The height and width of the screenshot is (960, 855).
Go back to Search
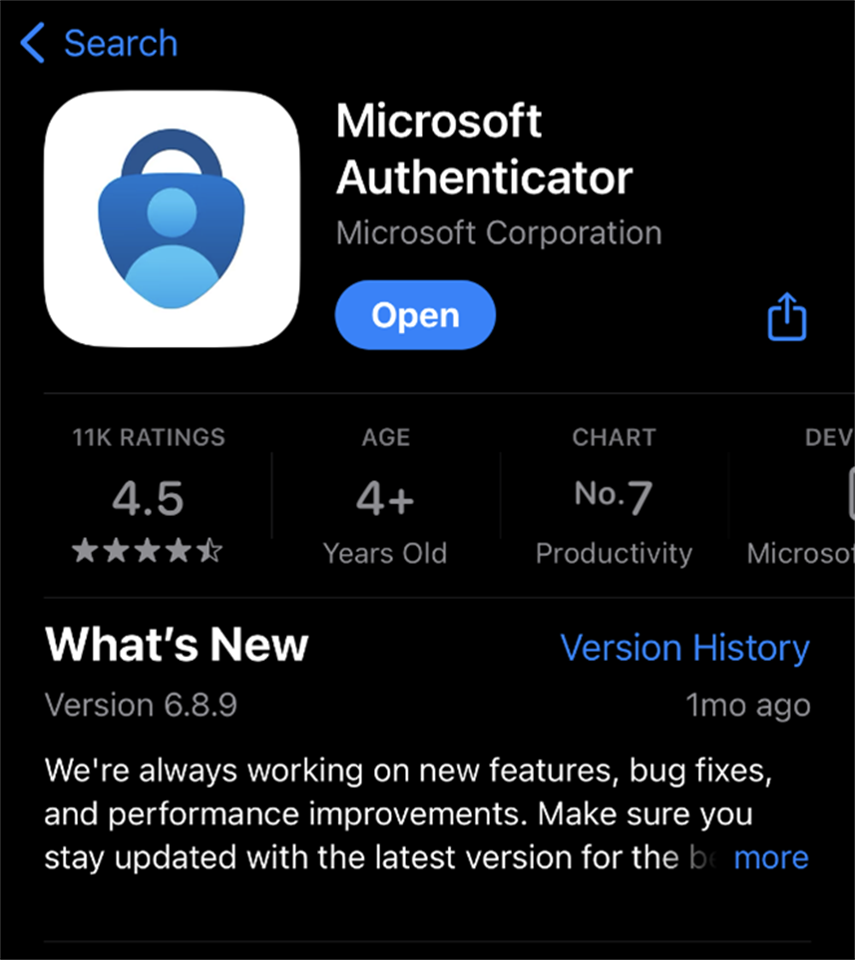click(98, 44)
